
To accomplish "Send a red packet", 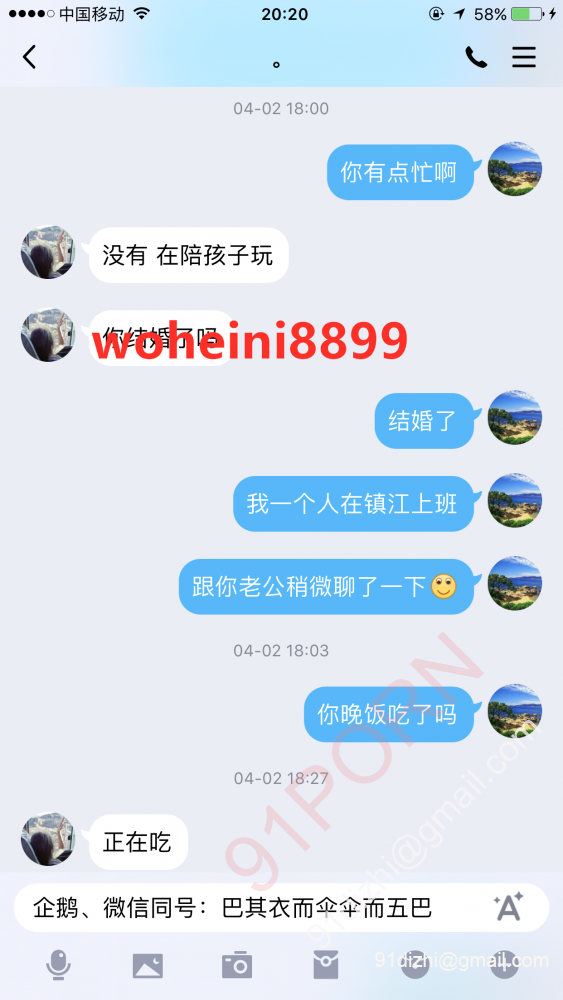I will click(x=326, y=965).
